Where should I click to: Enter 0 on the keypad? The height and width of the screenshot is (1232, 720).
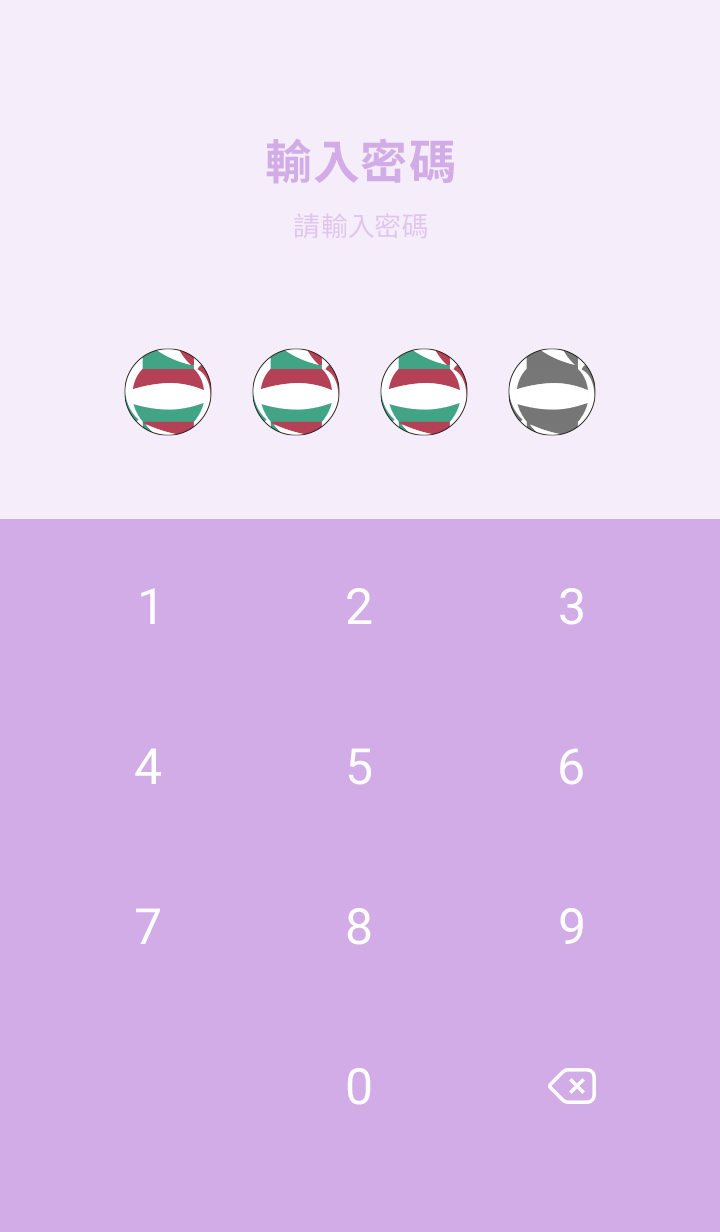359,1087
